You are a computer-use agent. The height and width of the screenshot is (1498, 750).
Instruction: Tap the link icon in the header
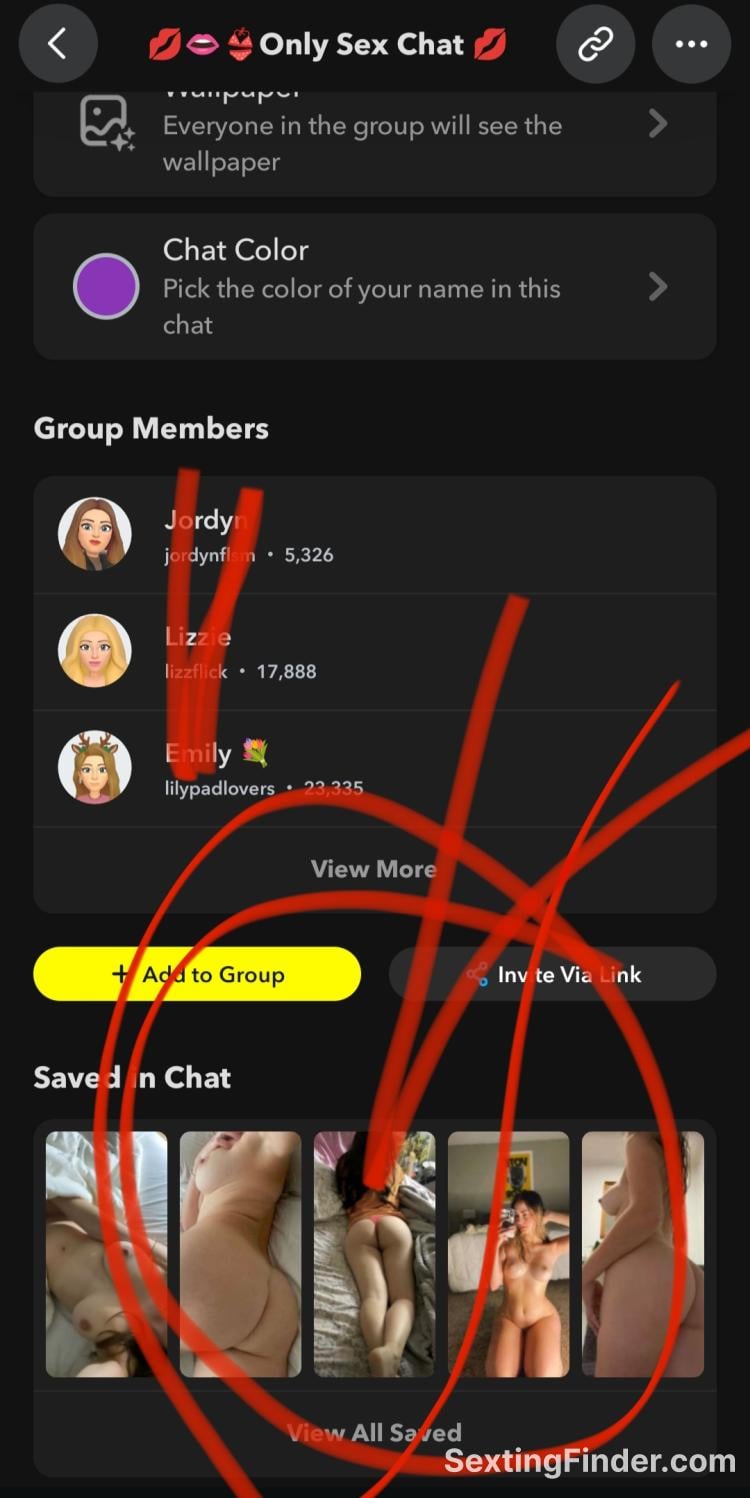pos(595,44)
